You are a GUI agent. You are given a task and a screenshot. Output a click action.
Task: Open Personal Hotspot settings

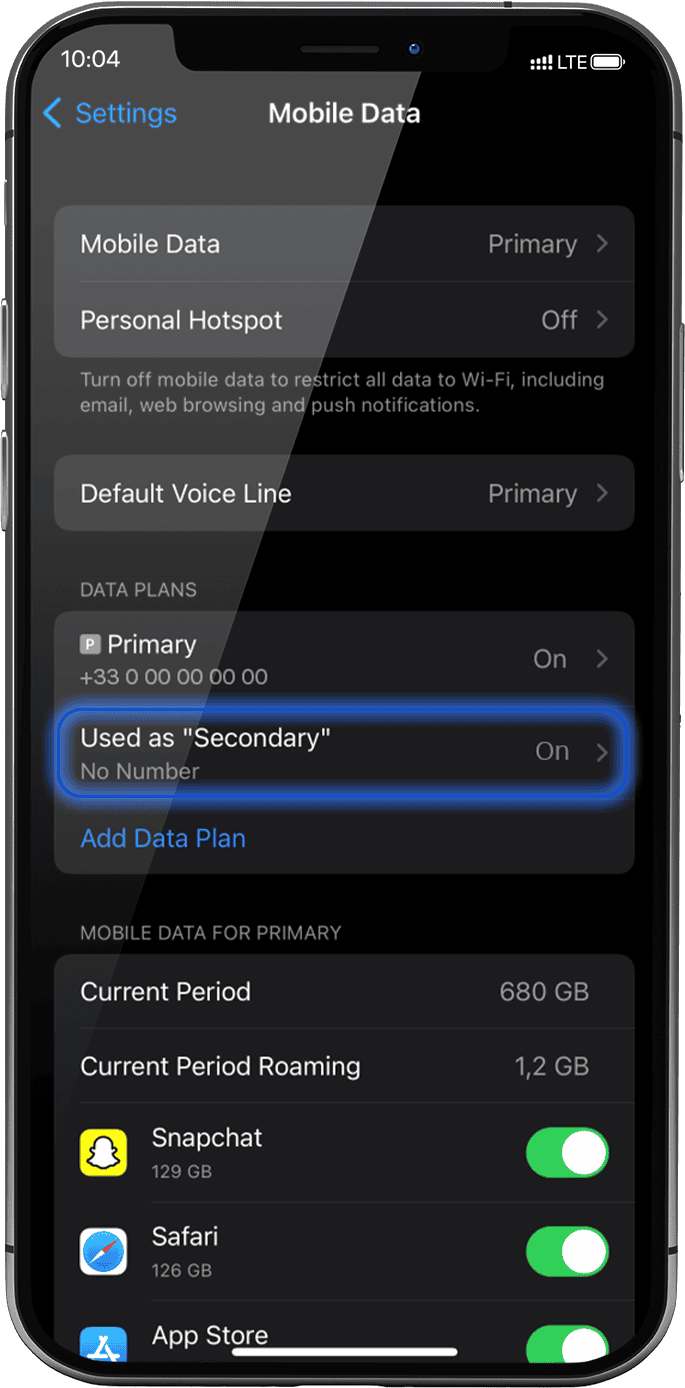343,320
